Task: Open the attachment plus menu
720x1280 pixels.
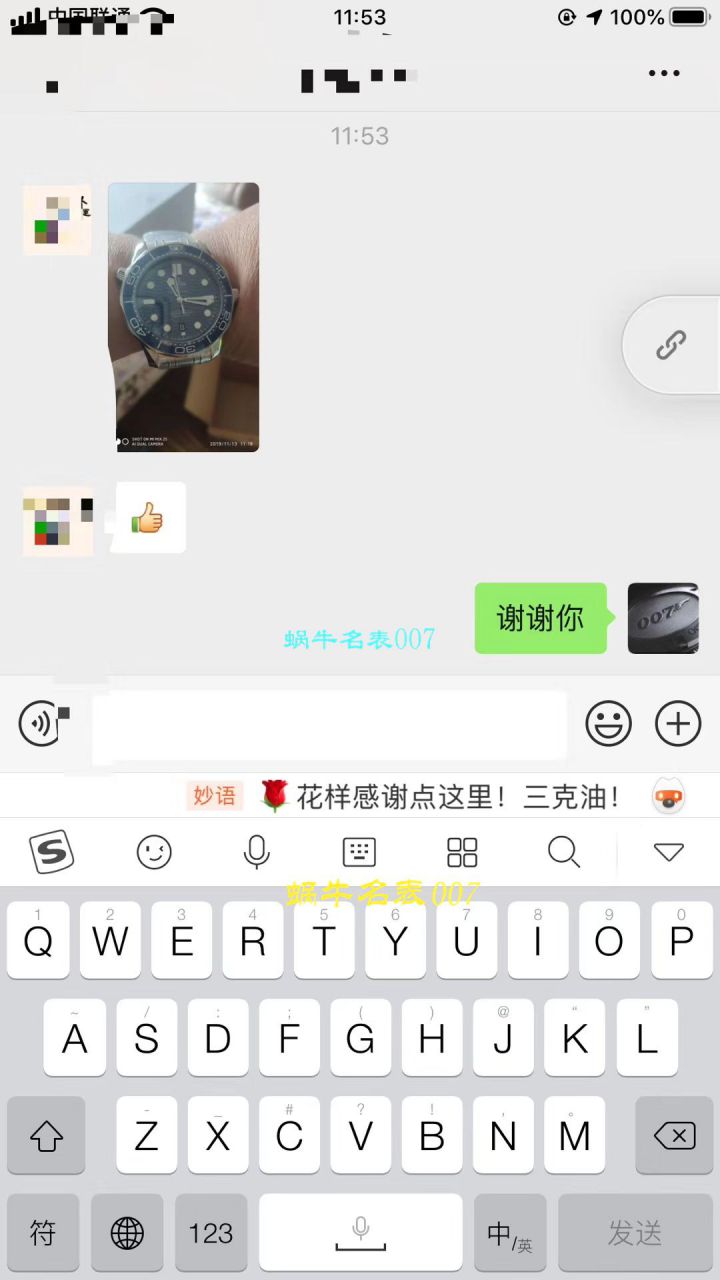Action: coord(679,723)
